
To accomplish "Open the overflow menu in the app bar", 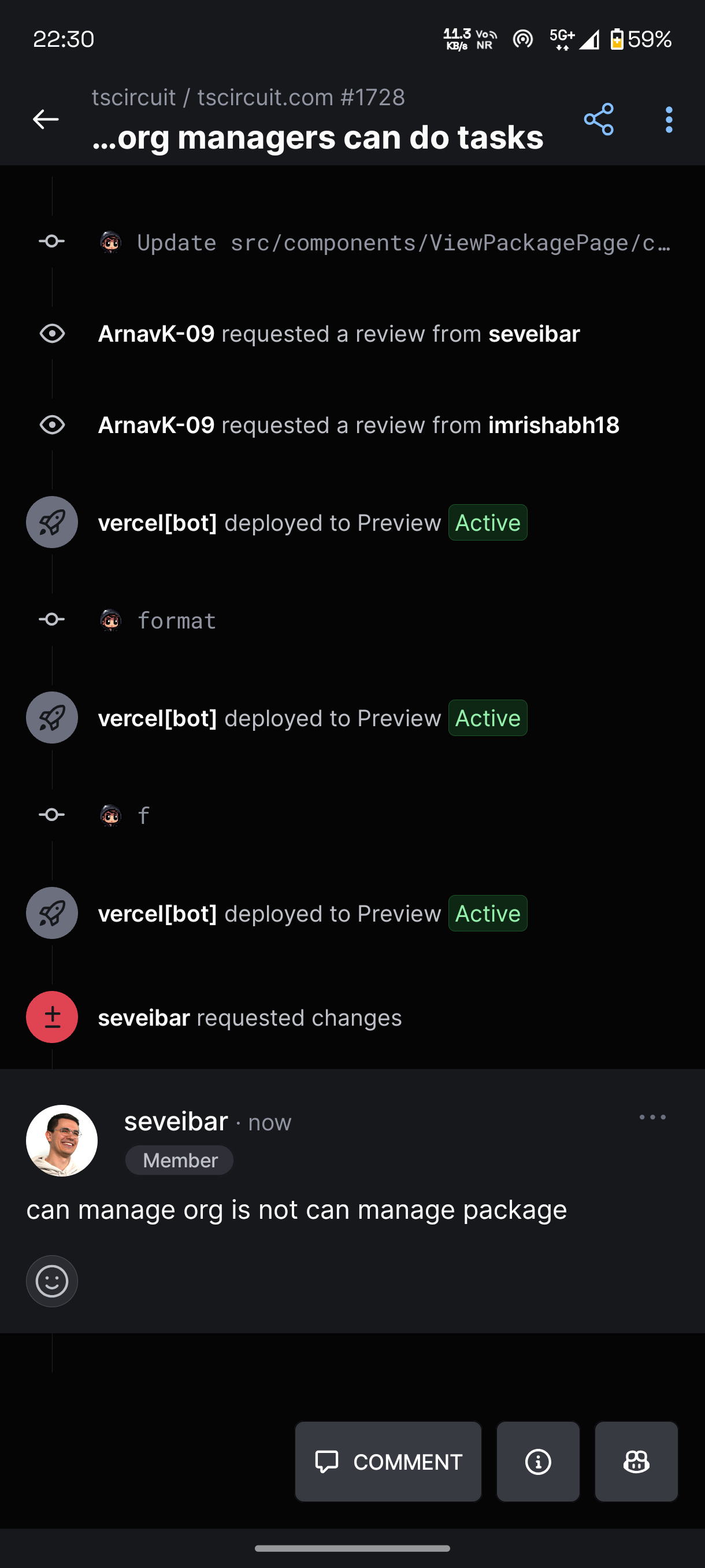I will (669, 120).
